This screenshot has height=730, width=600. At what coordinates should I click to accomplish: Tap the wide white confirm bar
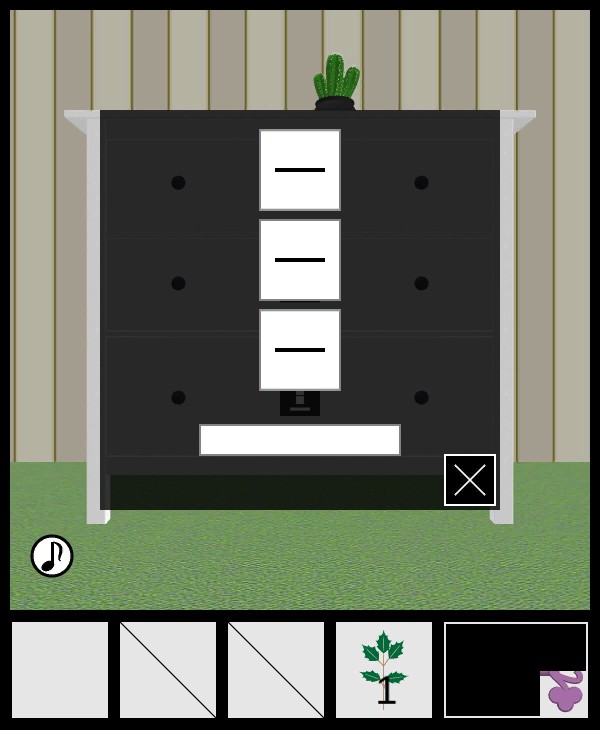coord(300,440)
